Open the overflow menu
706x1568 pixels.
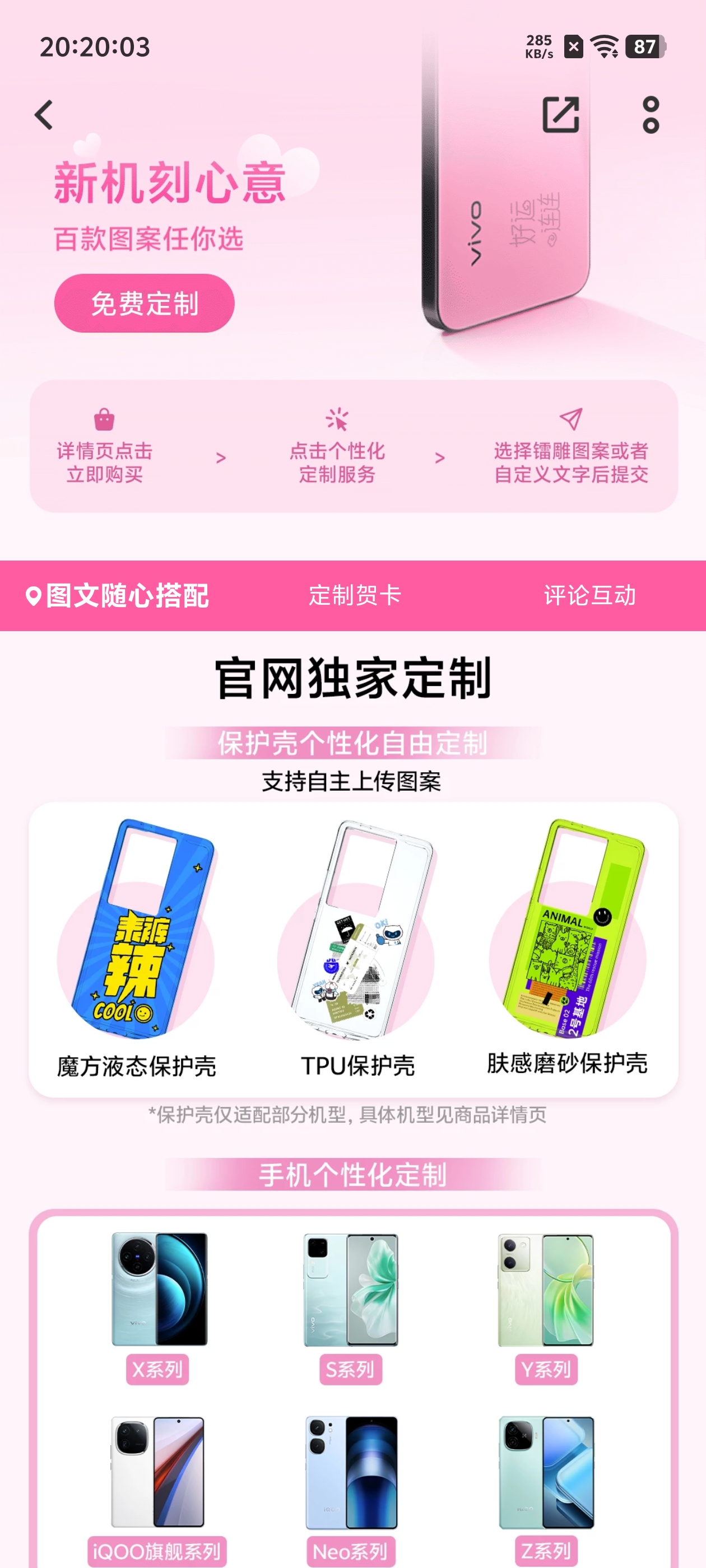(x=651, y=114)
